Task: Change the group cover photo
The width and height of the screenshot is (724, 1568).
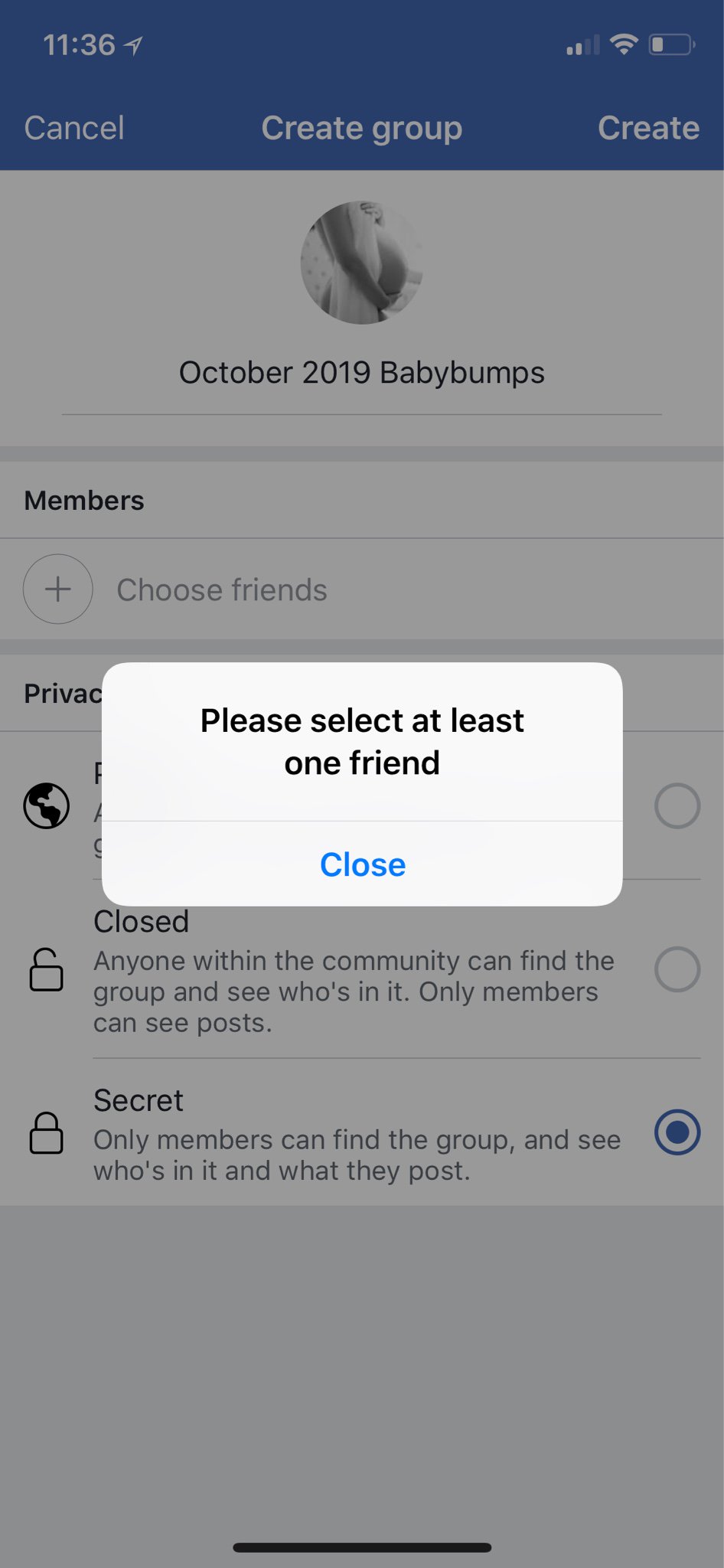Action: pyautogui.click(x=361, y=263)
